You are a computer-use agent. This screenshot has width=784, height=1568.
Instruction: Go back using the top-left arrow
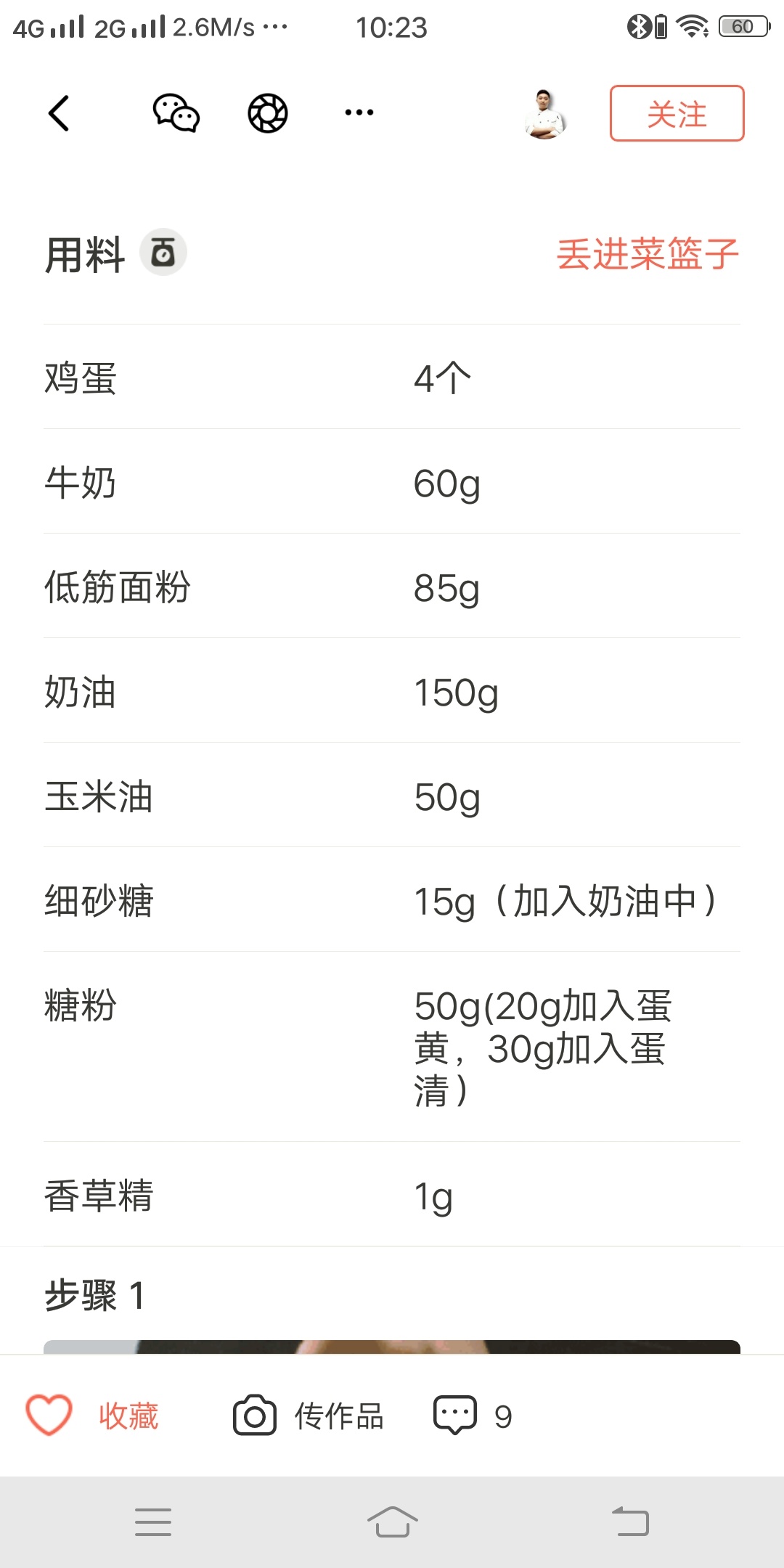[x=59, y=113]
